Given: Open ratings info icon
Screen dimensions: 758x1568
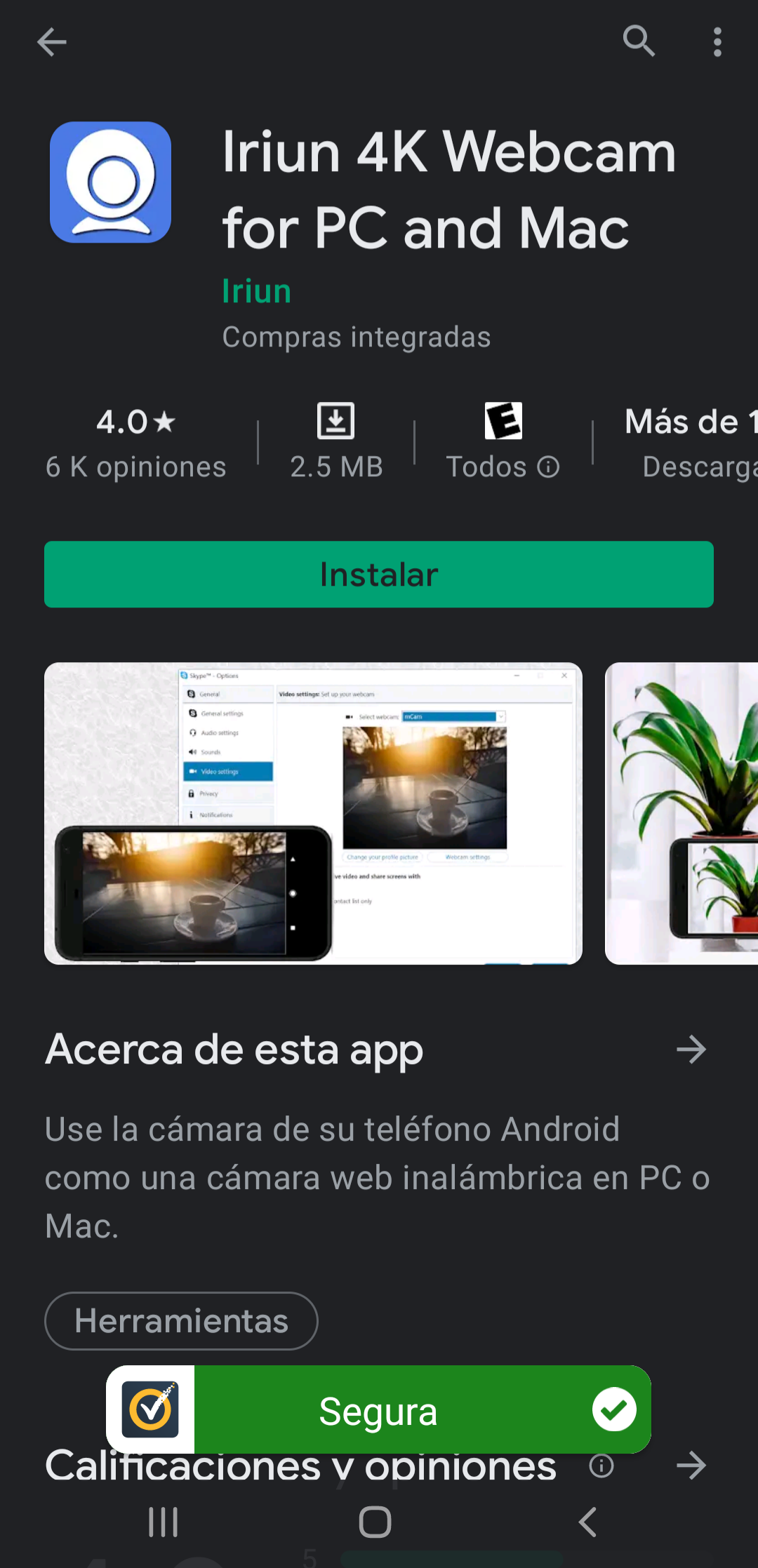Looking at the screenshot, I should [601, 1466].
